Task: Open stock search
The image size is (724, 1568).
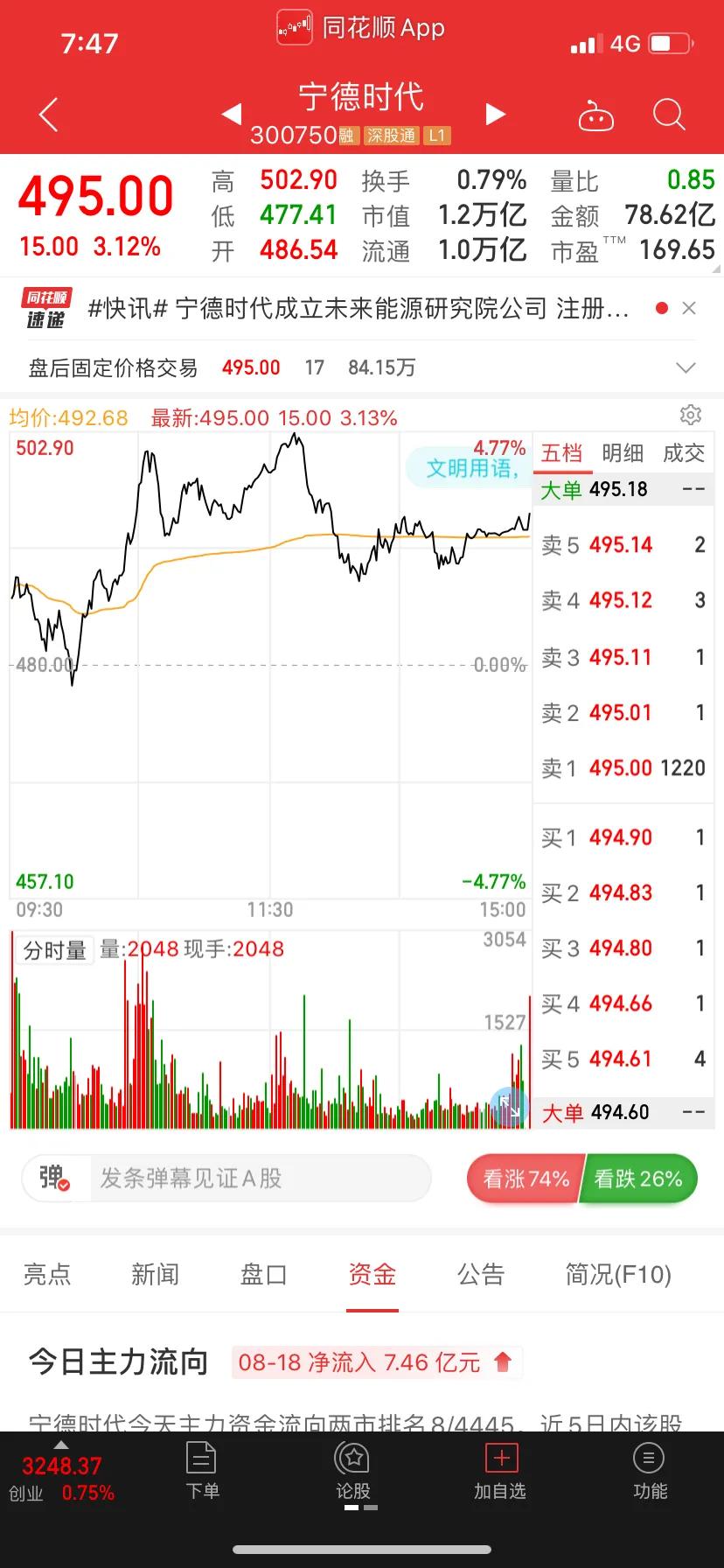Action: [669, 115]
